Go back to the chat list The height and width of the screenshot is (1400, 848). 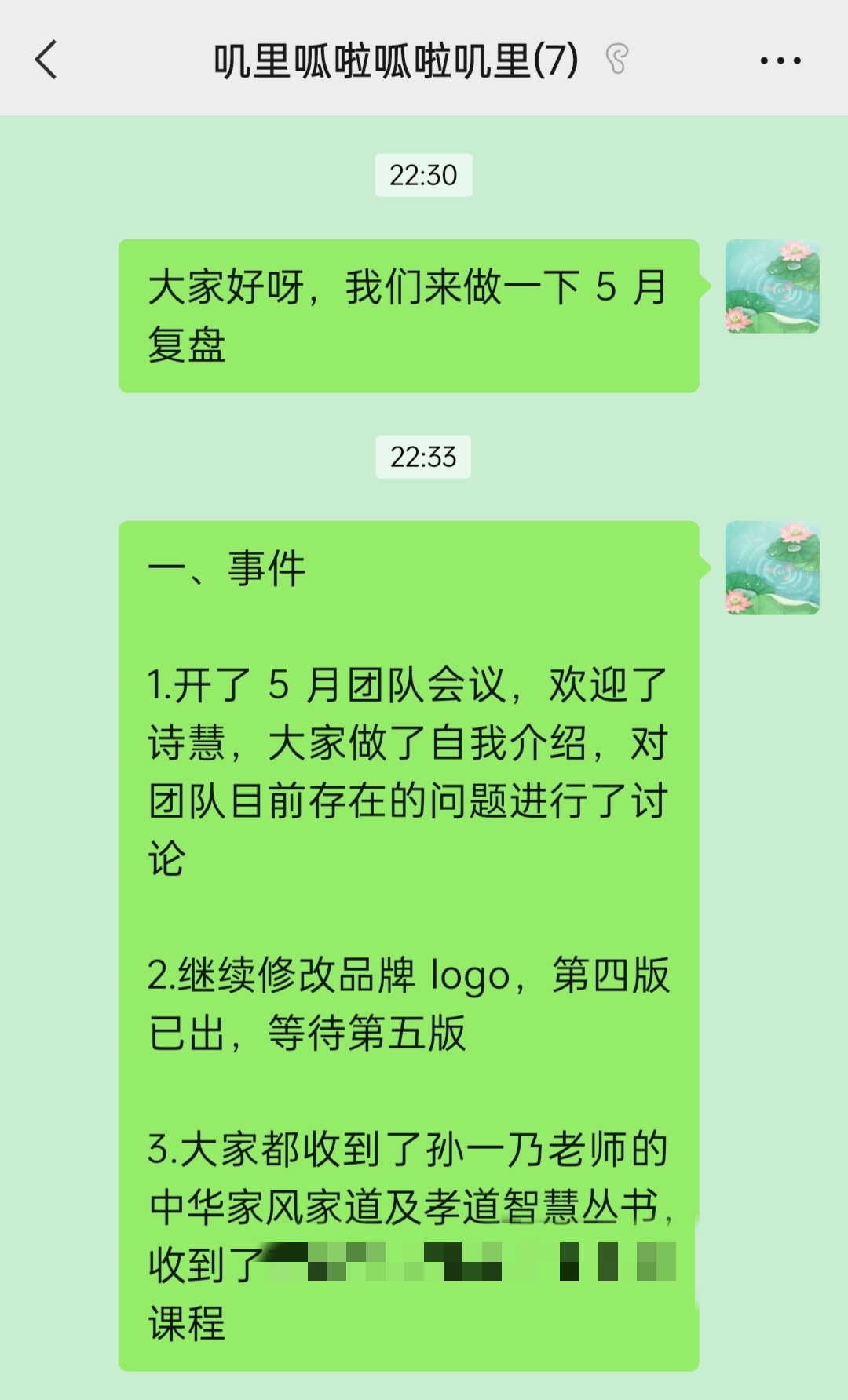(46, 60)
